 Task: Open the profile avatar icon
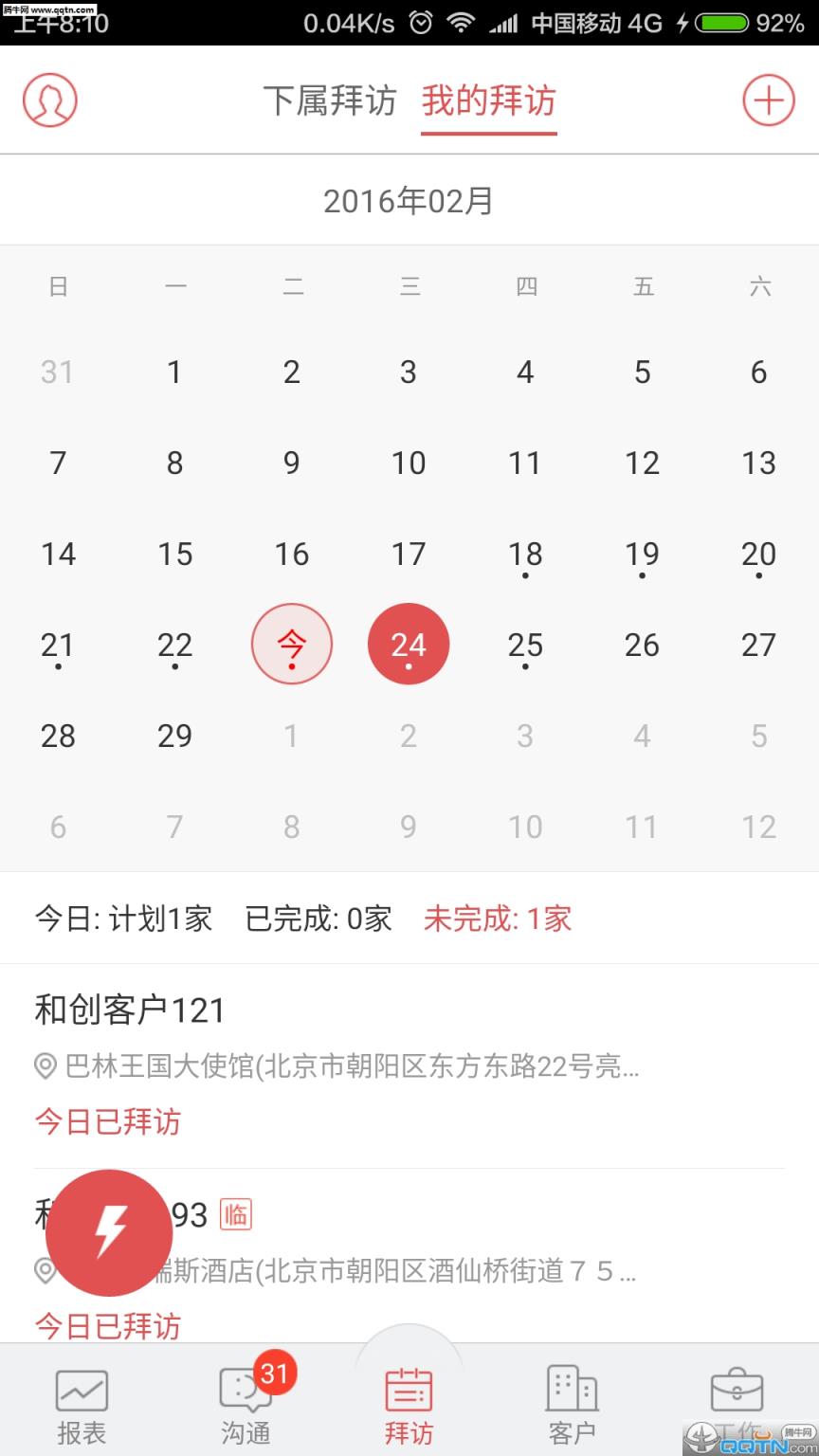pos(49,100)
